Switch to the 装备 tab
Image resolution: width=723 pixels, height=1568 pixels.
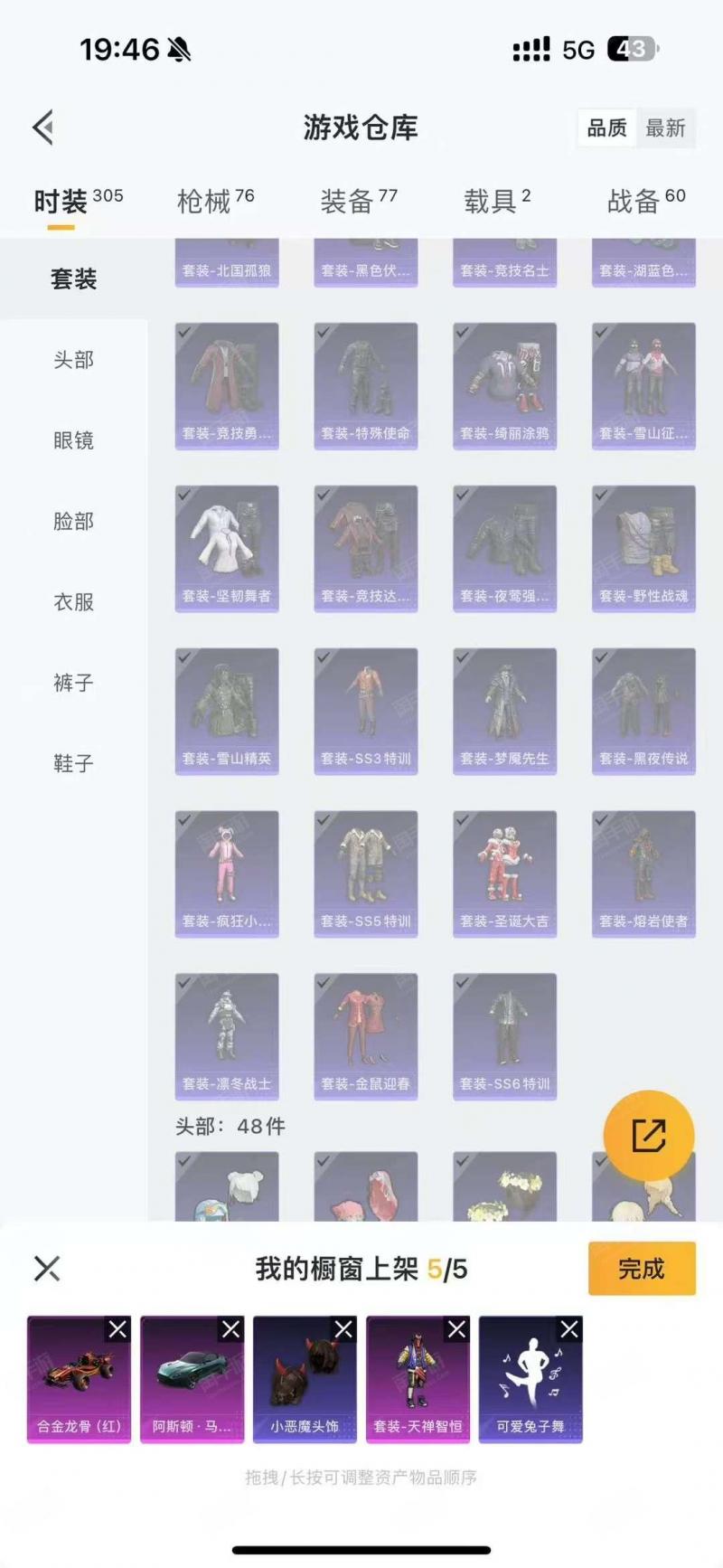coord(359,201)
